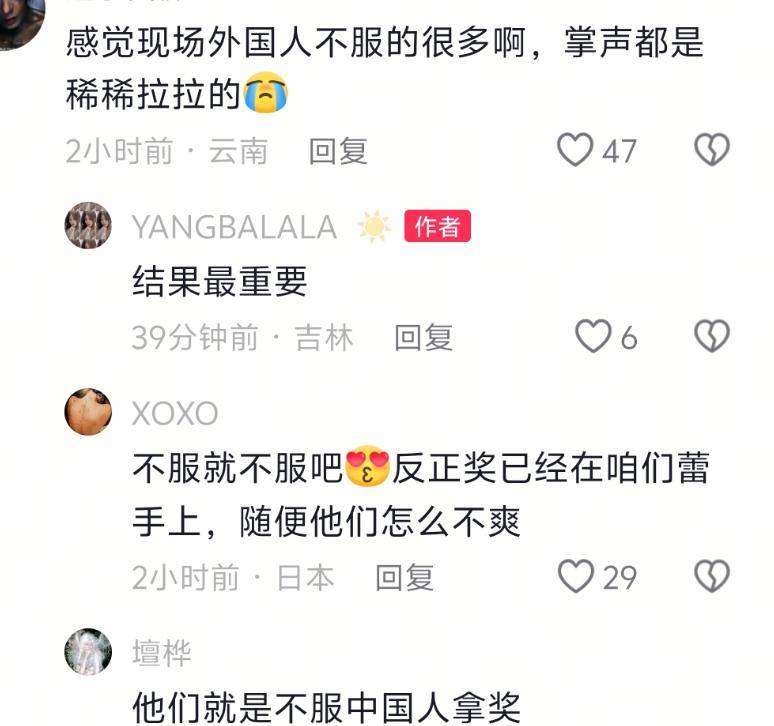Dislike the comment about 掌声稀稀拉拉
The image size is (774, 726).
[x=712, y=151]
